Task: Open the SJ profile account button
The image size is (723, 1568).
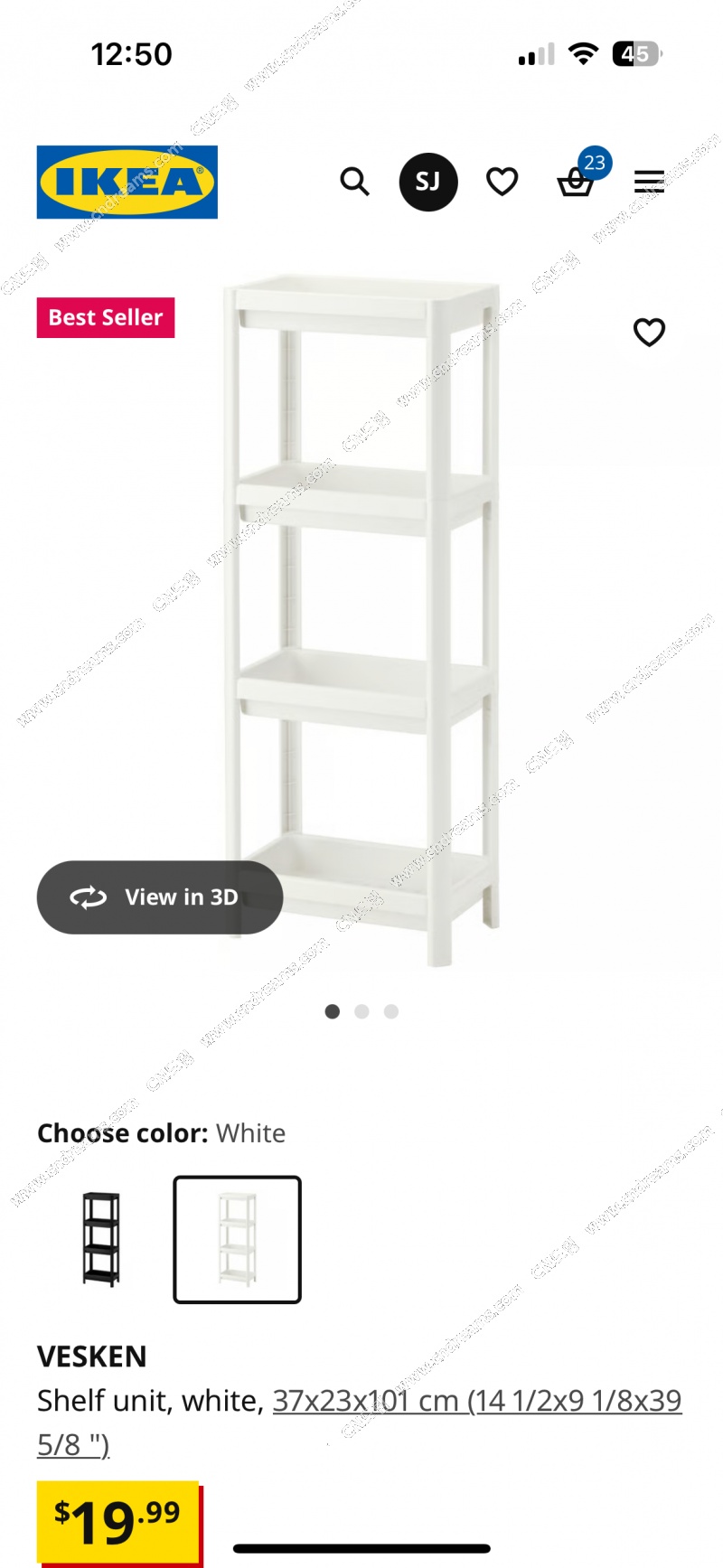Action: pyautogui.click(x=428, y=182)
